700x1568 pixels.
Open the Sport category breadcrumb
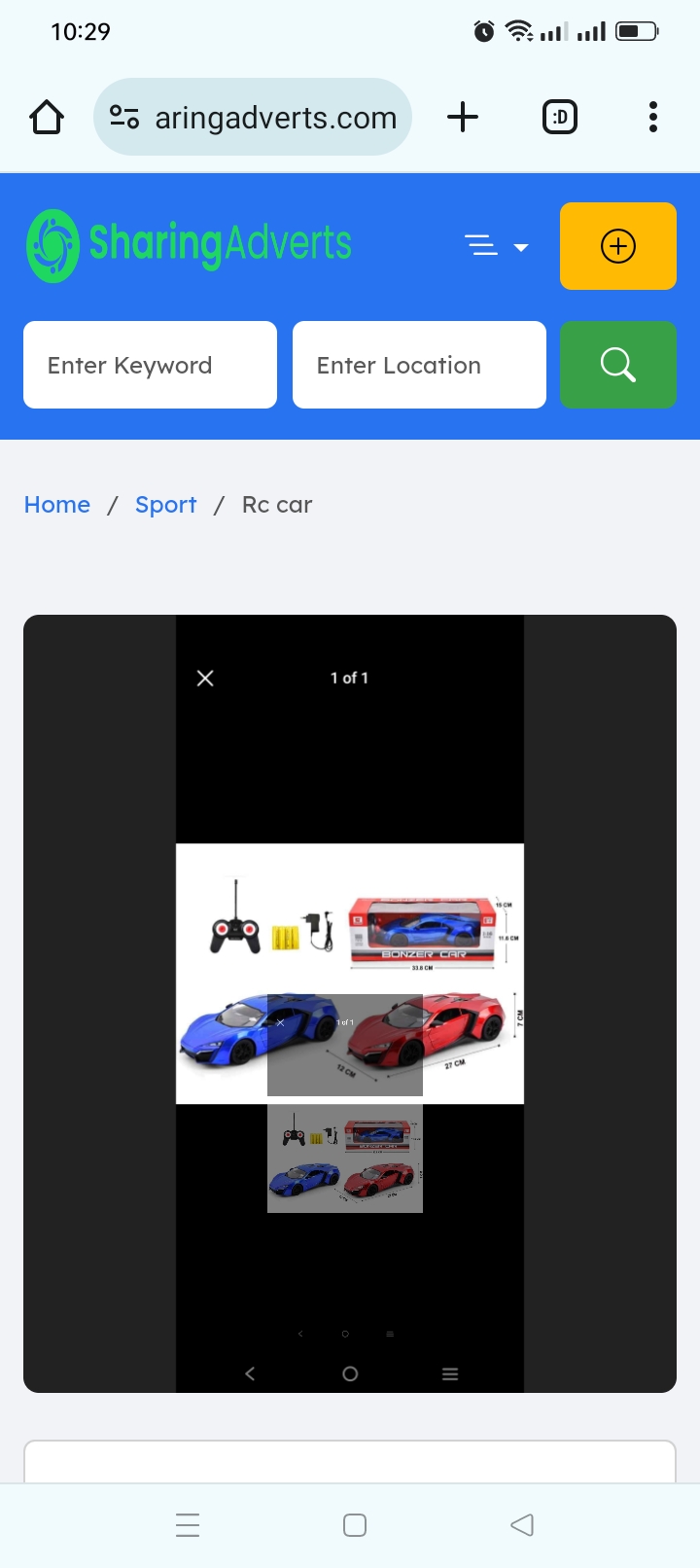coord(165,505)
